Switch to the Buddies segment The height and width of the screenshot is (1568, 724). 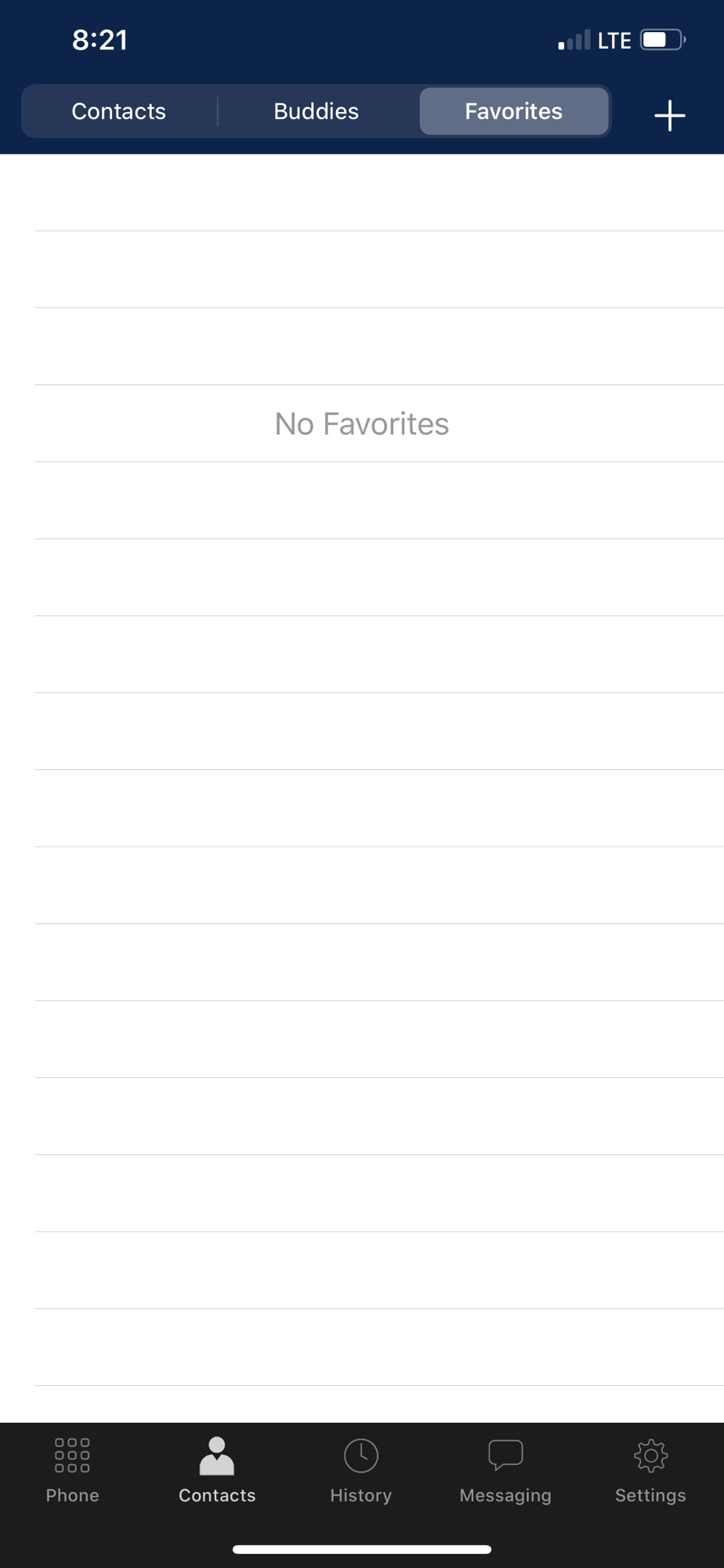pos(317,111)
